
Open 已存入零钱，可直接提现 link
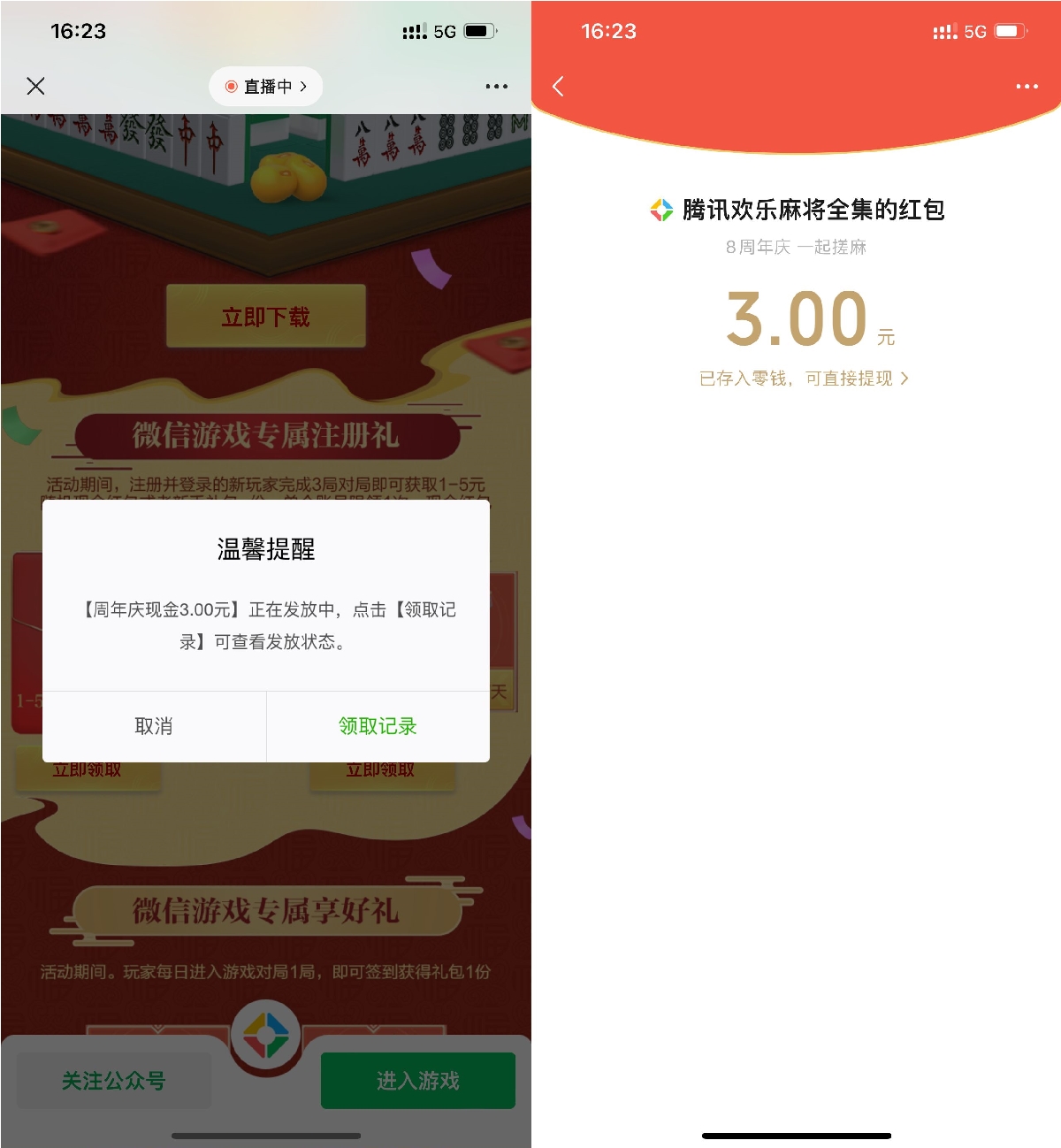pyautogui.click(x=803, y=379)
